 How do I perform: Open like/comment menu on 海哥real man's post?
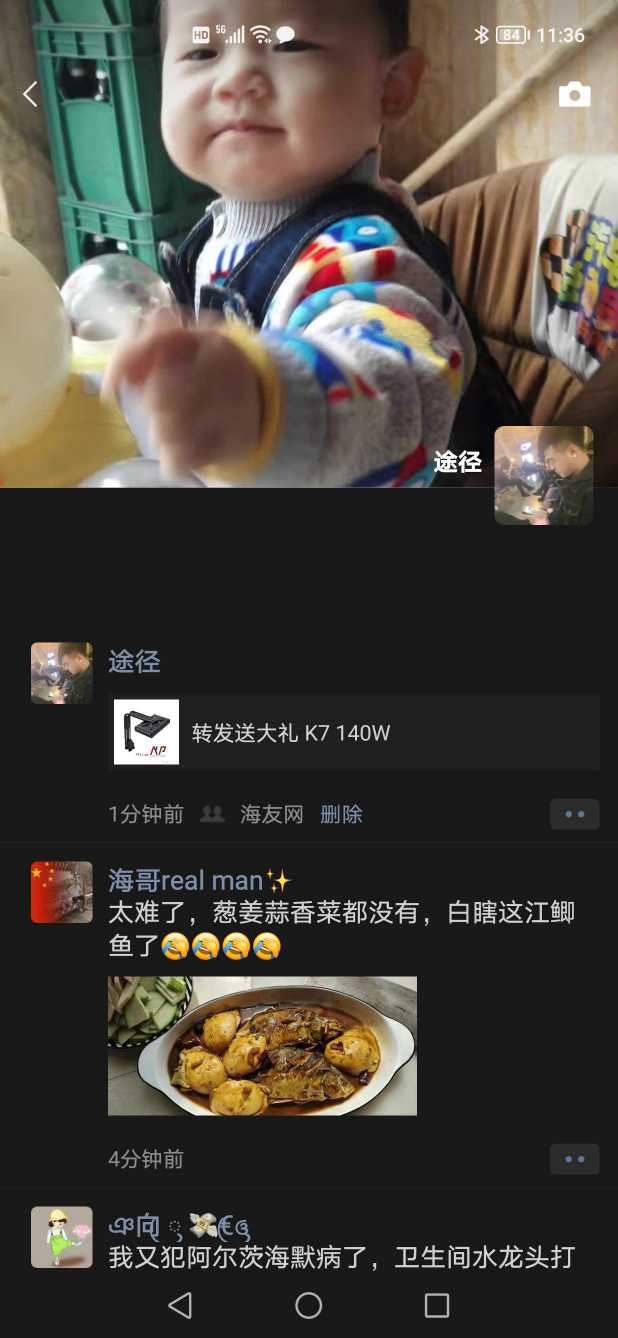(574, 1159)
